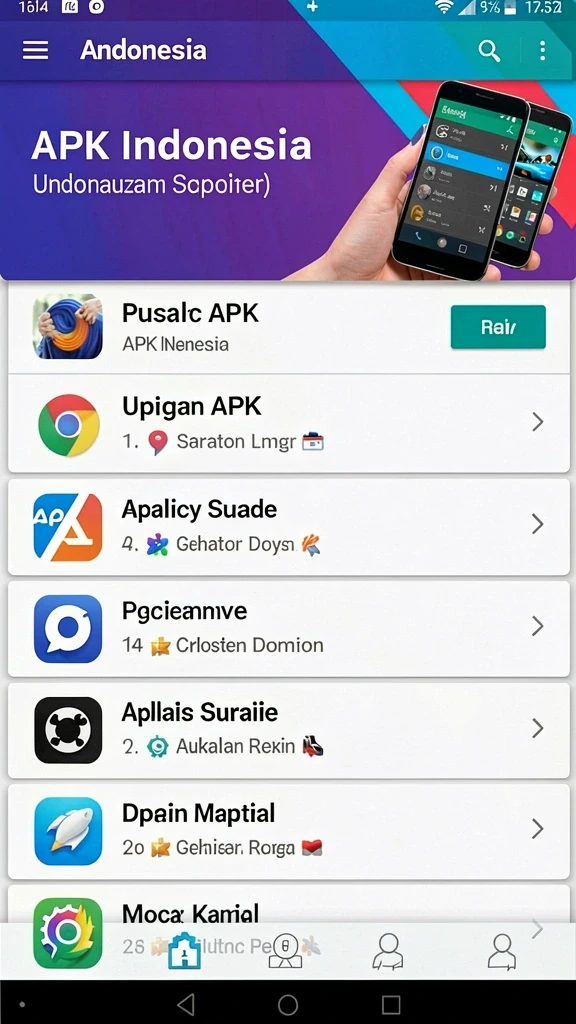
Task: Open the three-dot overflow menu
Action: [543, 50]
